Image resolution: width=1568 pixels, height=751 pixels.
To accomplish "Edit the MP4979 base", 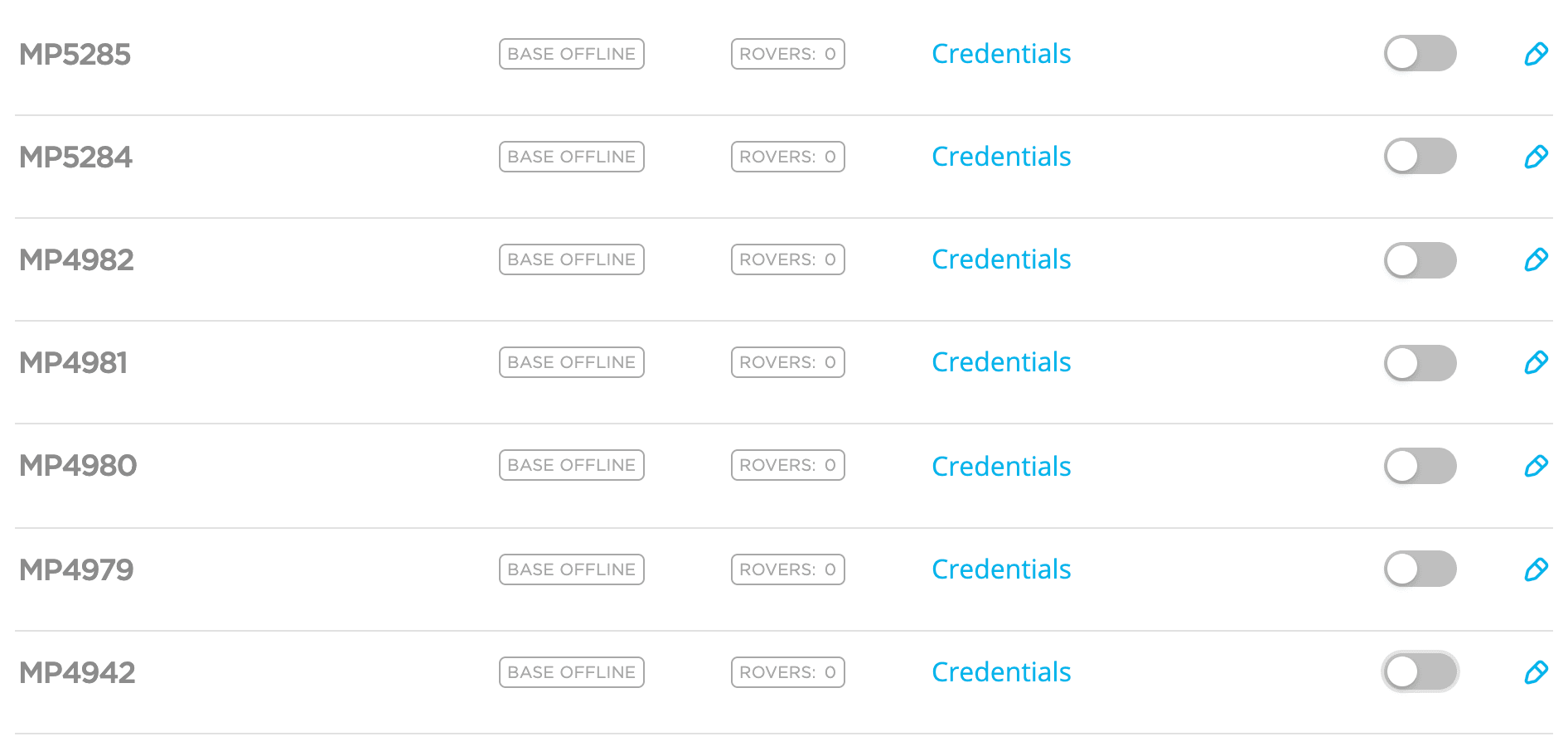I will click(1535, 569).
